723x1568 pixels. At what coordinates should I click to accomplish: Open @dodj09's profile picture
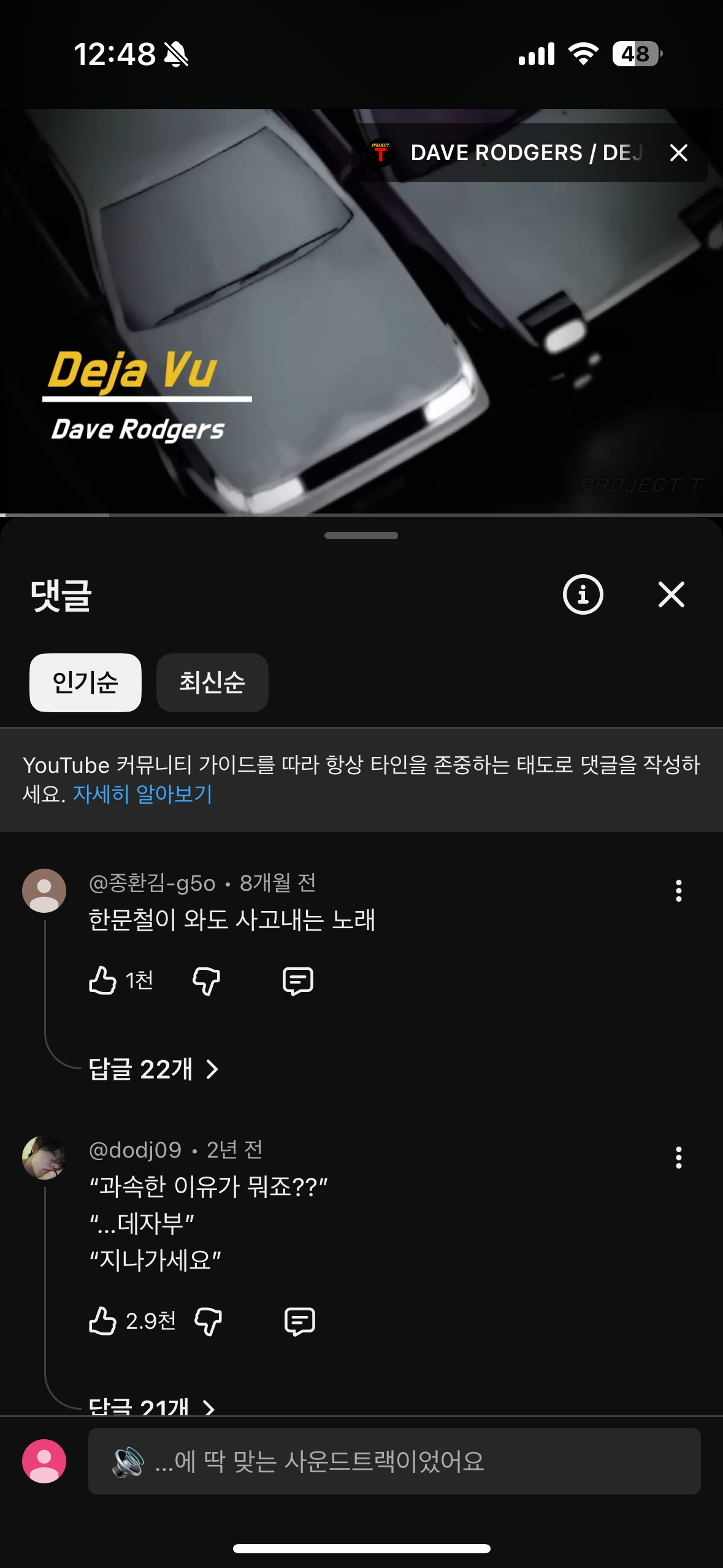(x=44, y=1158)
